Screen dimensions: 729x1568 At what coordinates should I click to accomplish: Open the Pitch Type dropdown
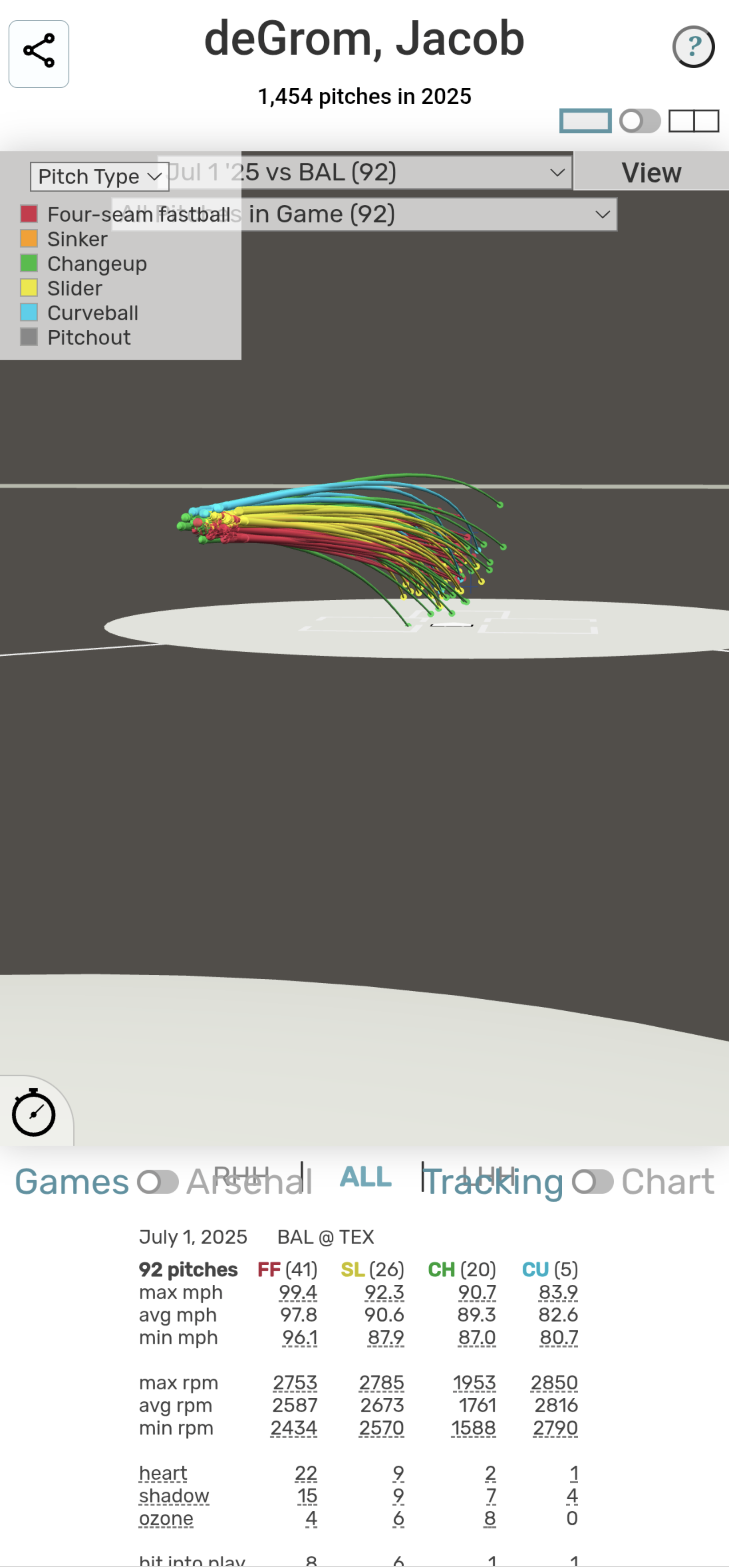tap(99, 176)
